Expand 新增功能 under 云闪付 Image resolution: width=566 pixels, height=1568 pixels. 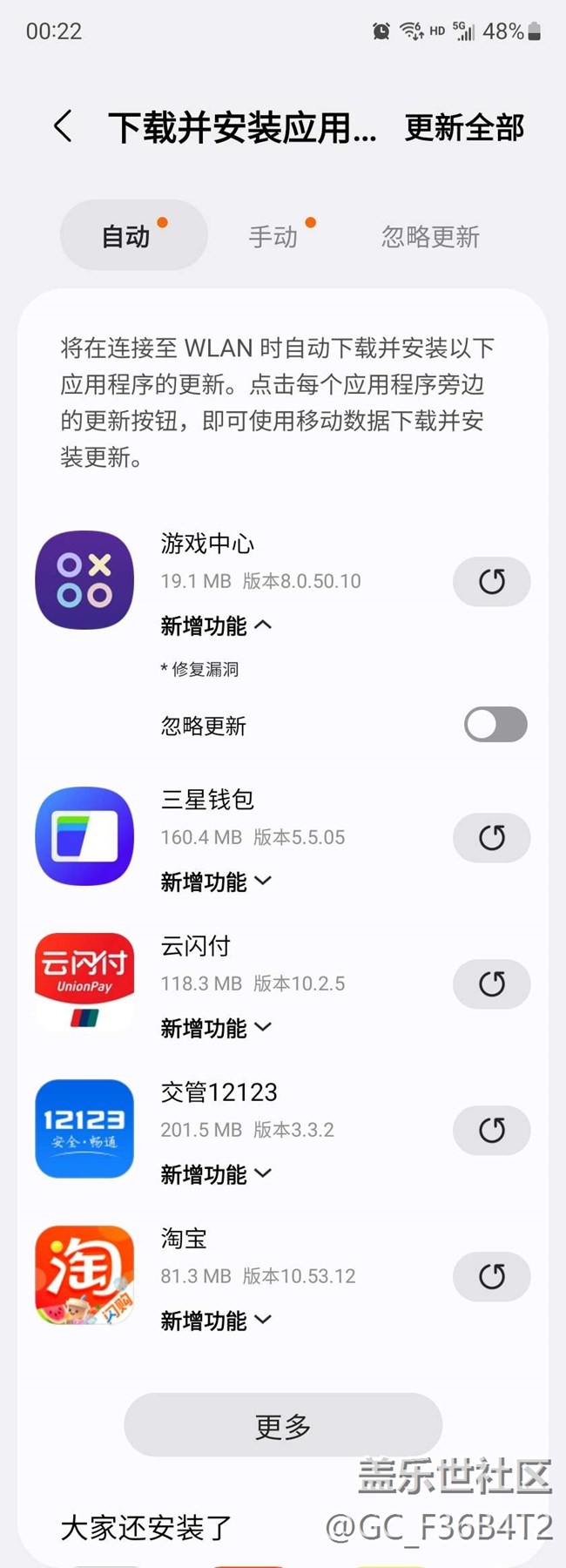[216, 1028]
